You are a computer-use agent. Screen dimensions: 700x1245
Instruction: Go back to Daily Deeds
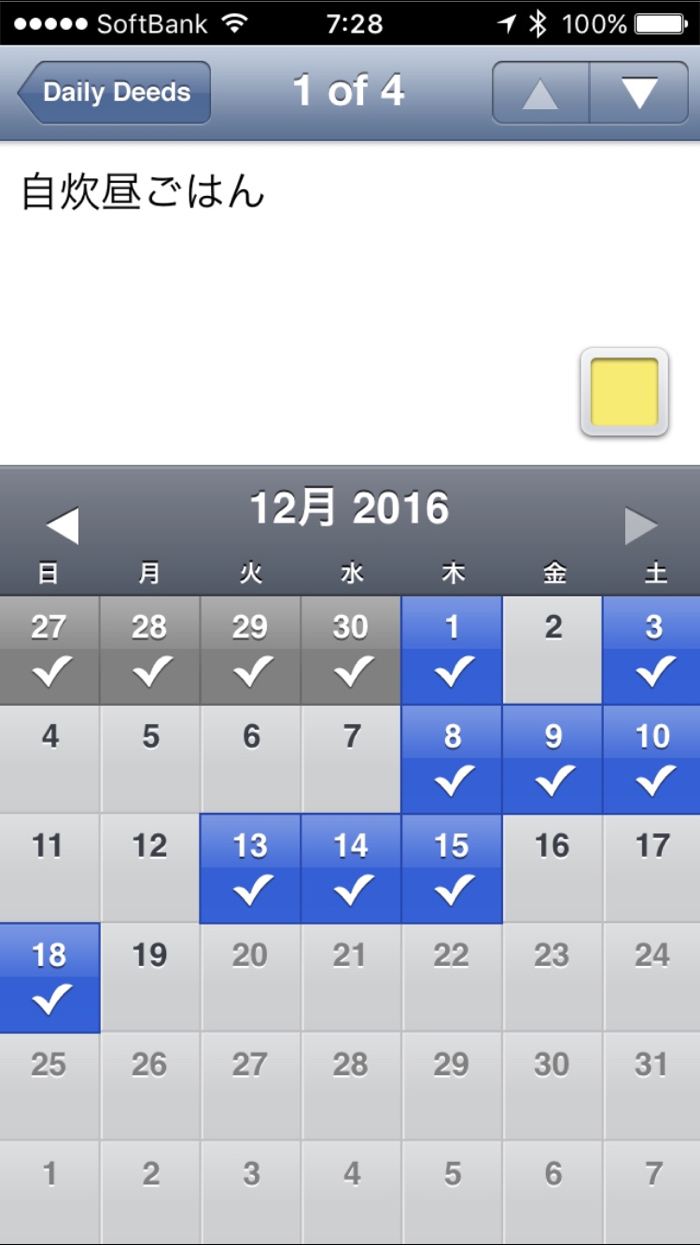tap(114, 93)
